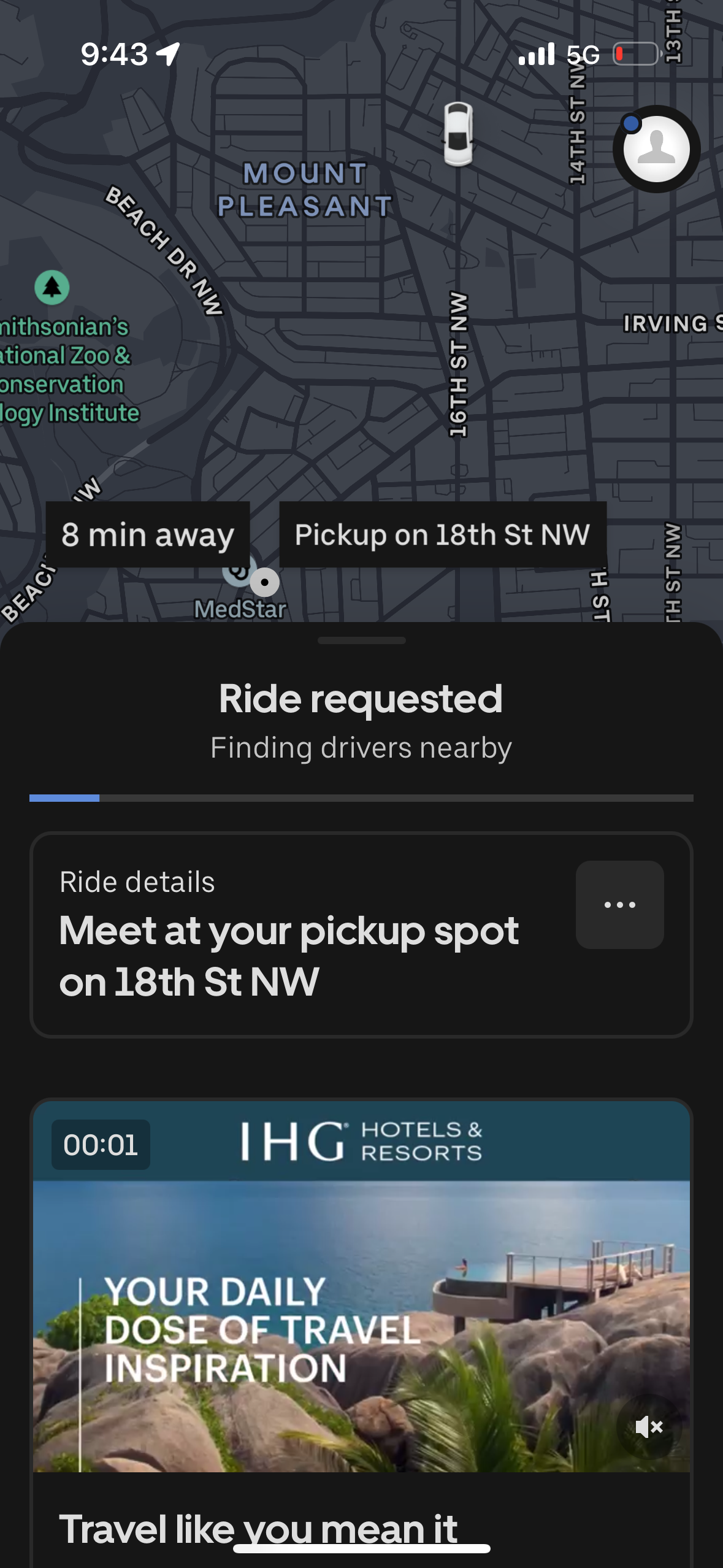This screenshot has width=723, height=1568.
Task: Tap the ride request progress bar
Action: point(361,797)
